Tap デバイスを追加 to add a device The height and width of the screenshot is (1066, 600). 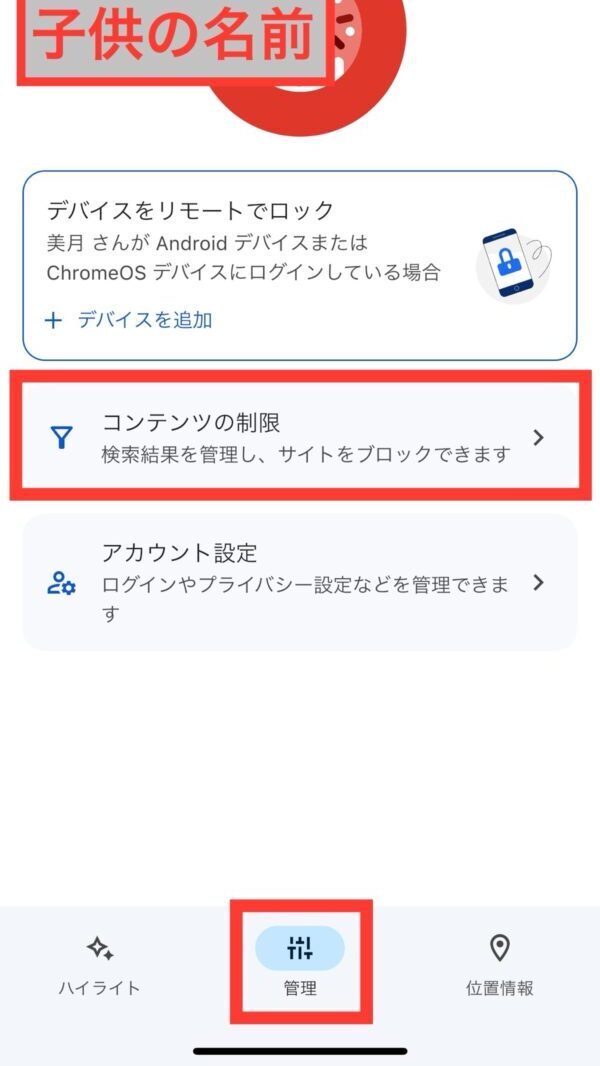(130, 320)
